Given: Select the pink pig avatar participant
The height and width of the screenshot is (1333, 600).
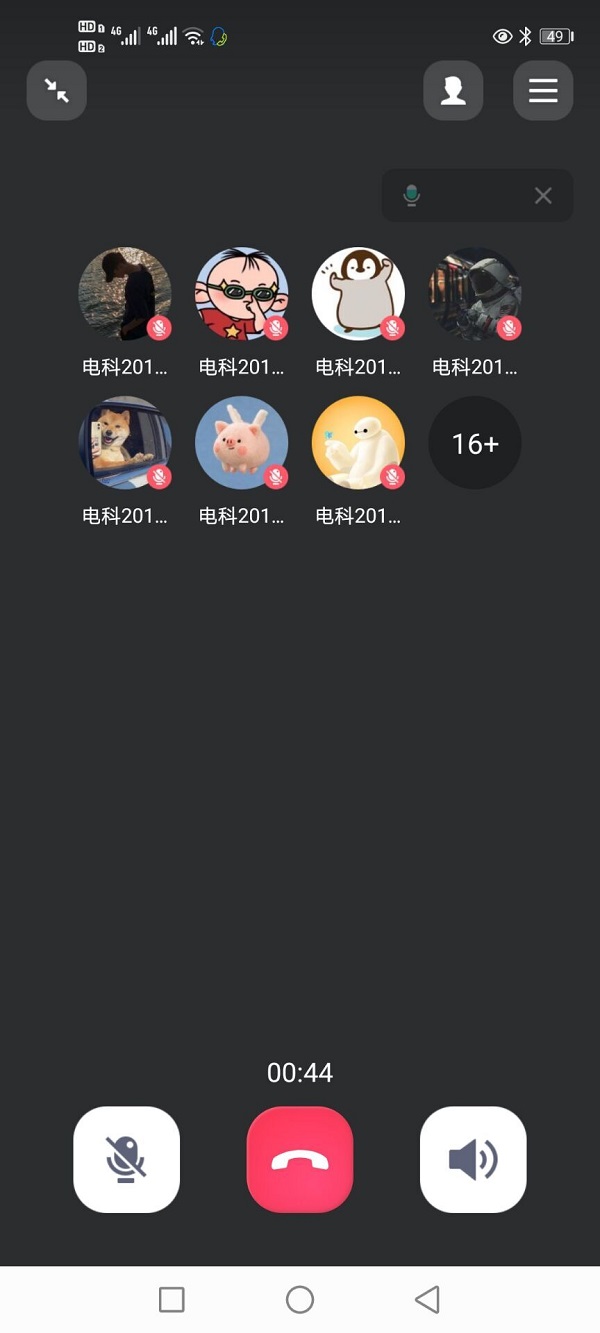Looking at the screenshot, I should [x=241, y=443].
